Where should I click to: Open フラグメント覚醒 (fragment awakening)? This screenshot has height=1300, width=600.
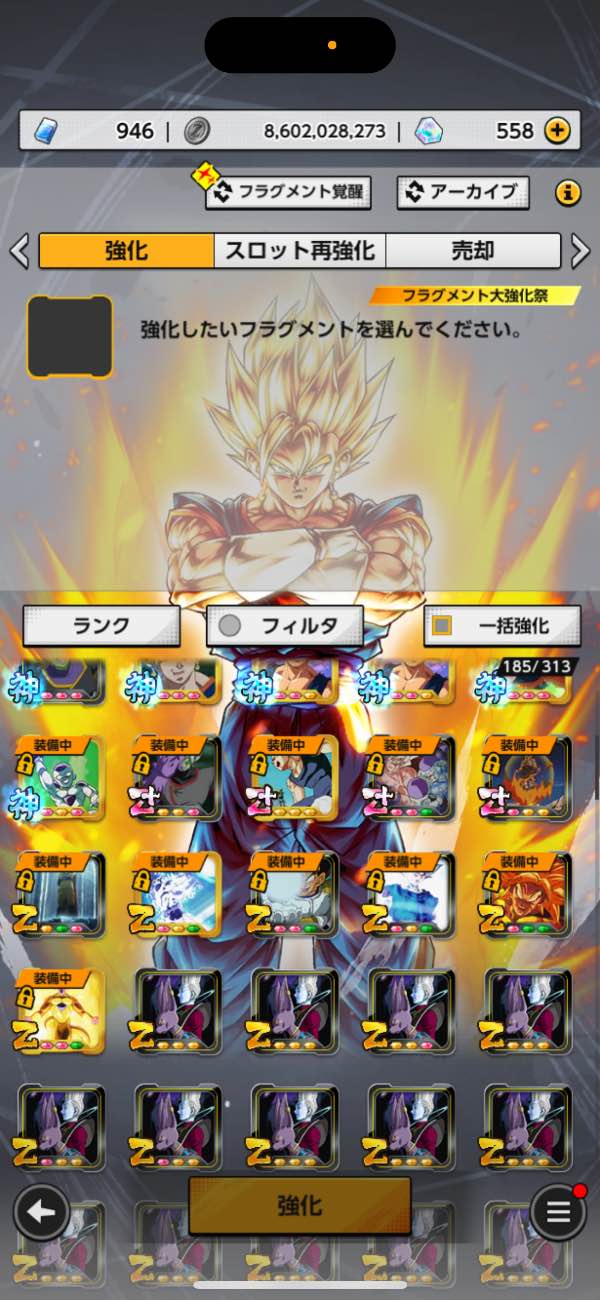pyautogui.click(x=288, y=192)
